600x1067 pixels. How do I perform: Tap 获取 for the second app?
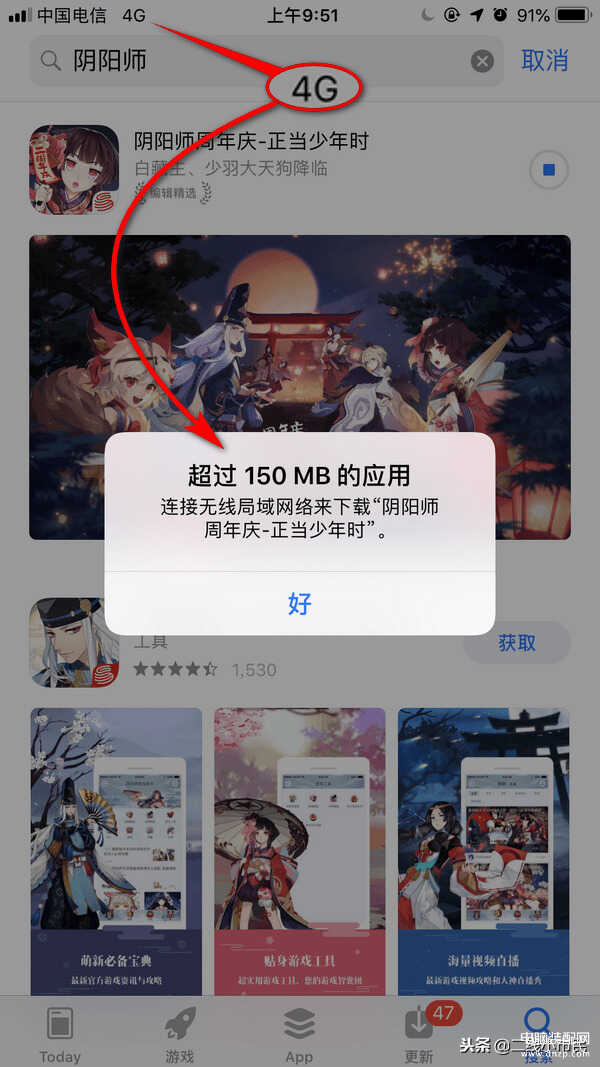point(517,643)
